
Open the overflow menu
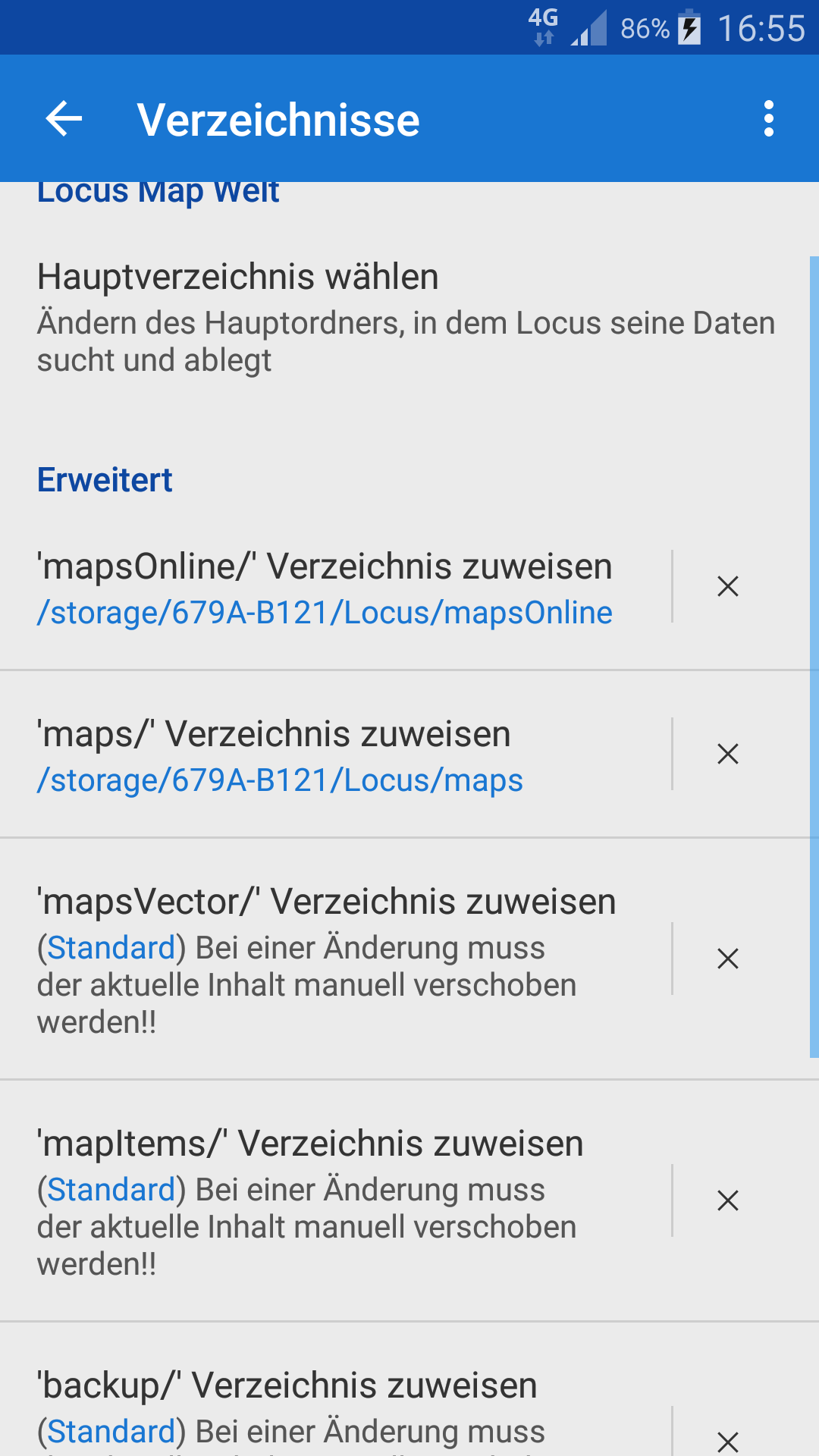769,119
